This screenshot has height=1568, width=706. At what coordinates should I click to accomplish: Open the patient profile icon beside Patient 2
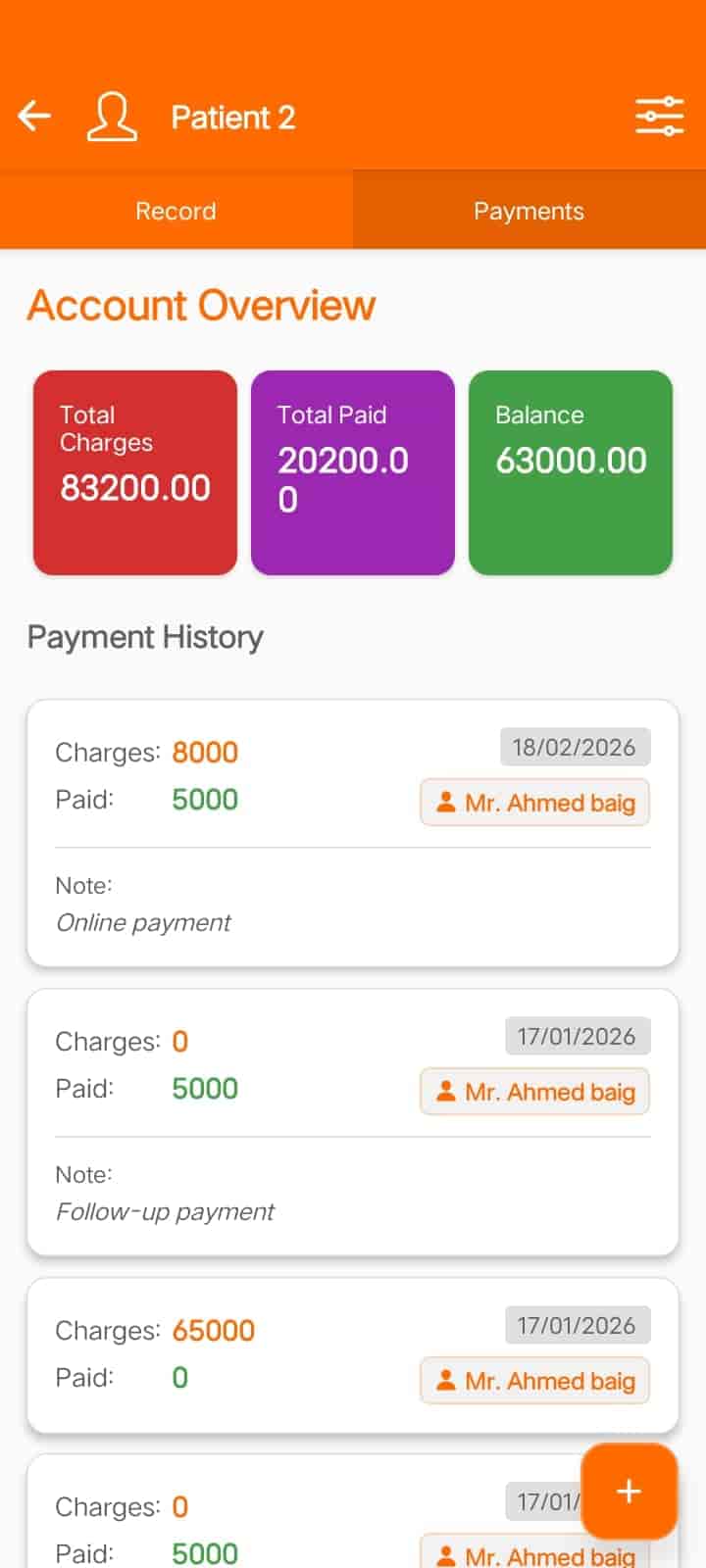[111, 115]
